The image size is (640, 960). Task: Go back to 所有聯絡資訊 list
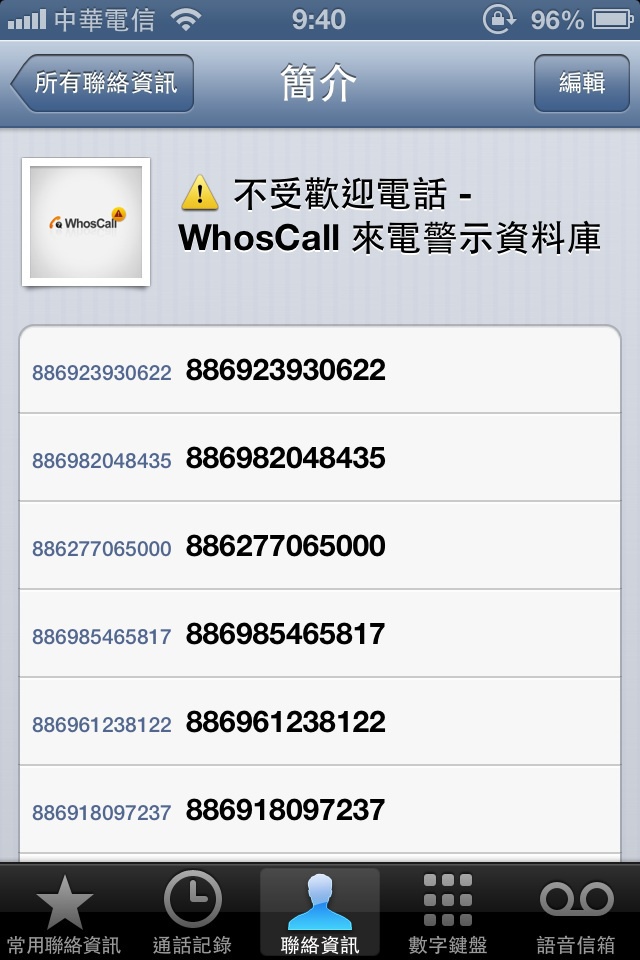102,83
